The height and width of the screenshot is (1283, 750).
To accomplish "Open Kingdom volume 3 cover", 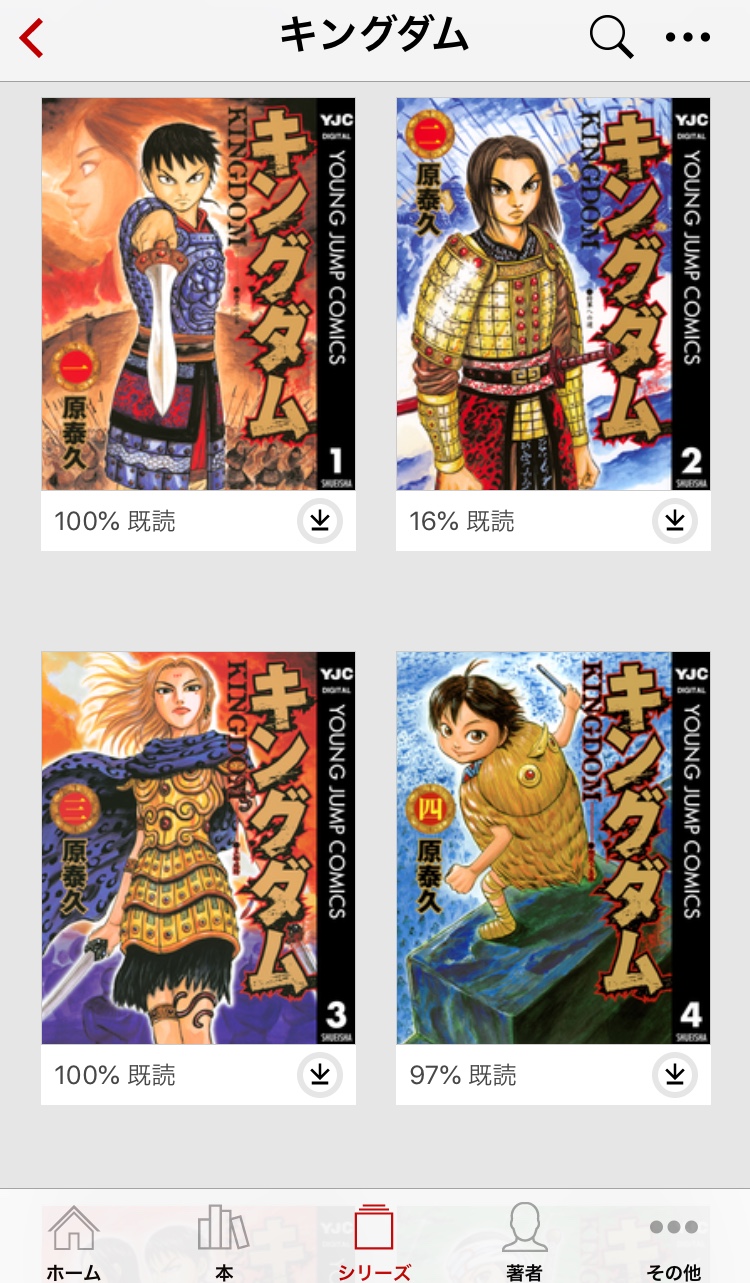I will [198, 848].
